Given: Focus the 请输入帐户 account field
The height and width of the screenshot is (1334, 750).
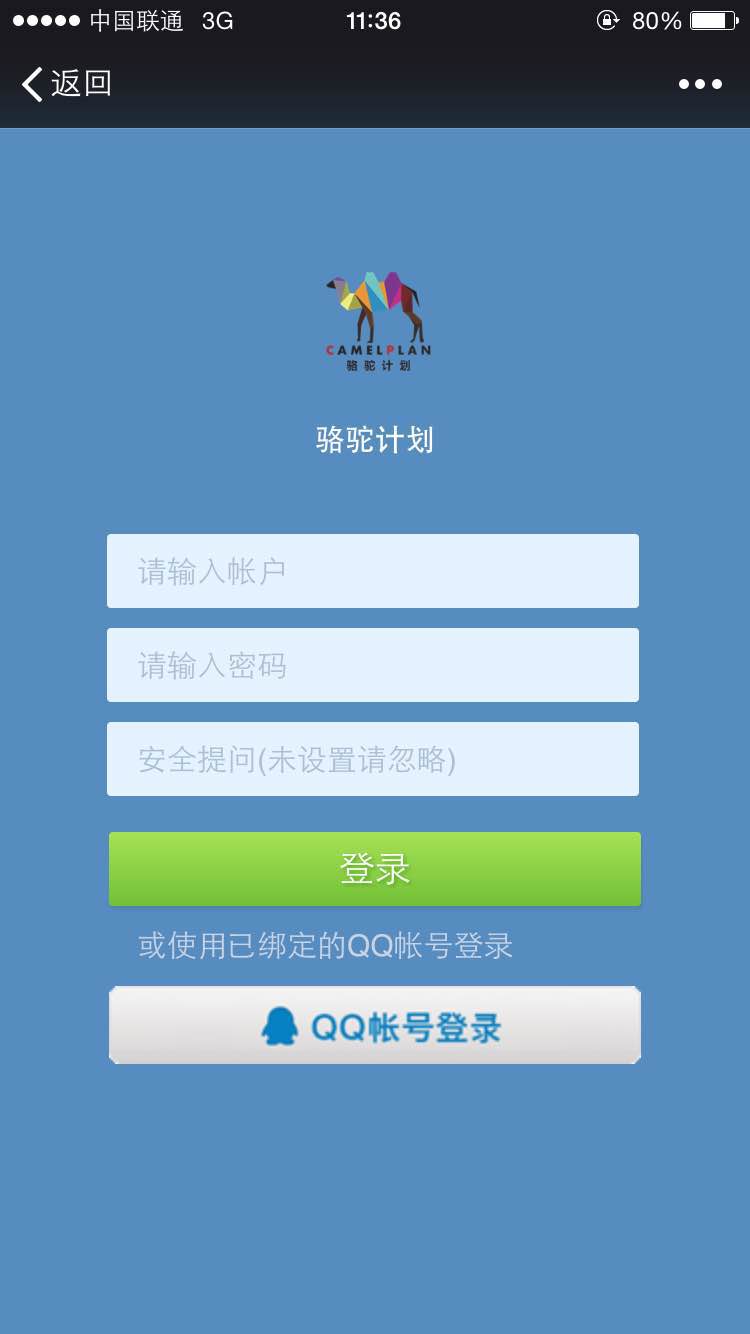Looking at the screenshot, I should [x=372, y=571].
